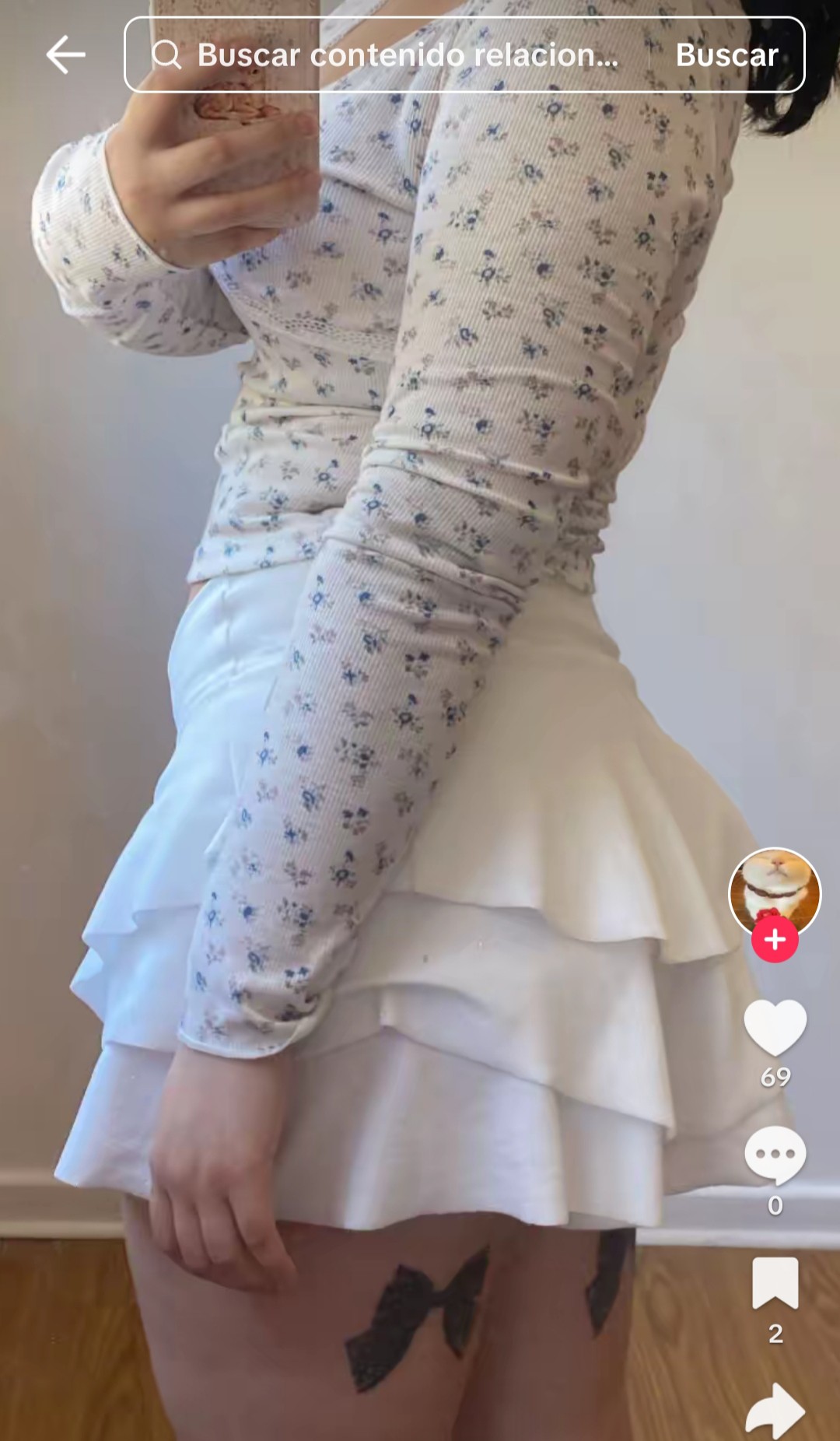Save this video to bookmarks
Viewport: 840px width, 1441px height.
775,1284
